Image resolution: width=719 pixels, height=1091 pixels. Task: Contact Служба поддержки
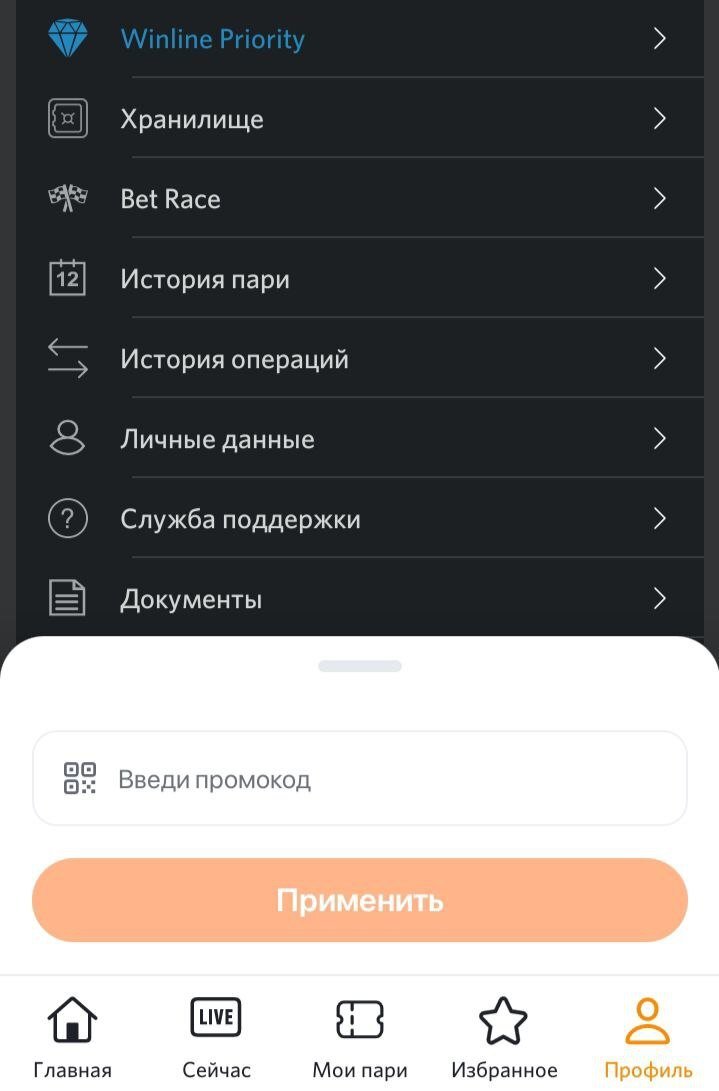pyautogui.click(x=358, y=519)
